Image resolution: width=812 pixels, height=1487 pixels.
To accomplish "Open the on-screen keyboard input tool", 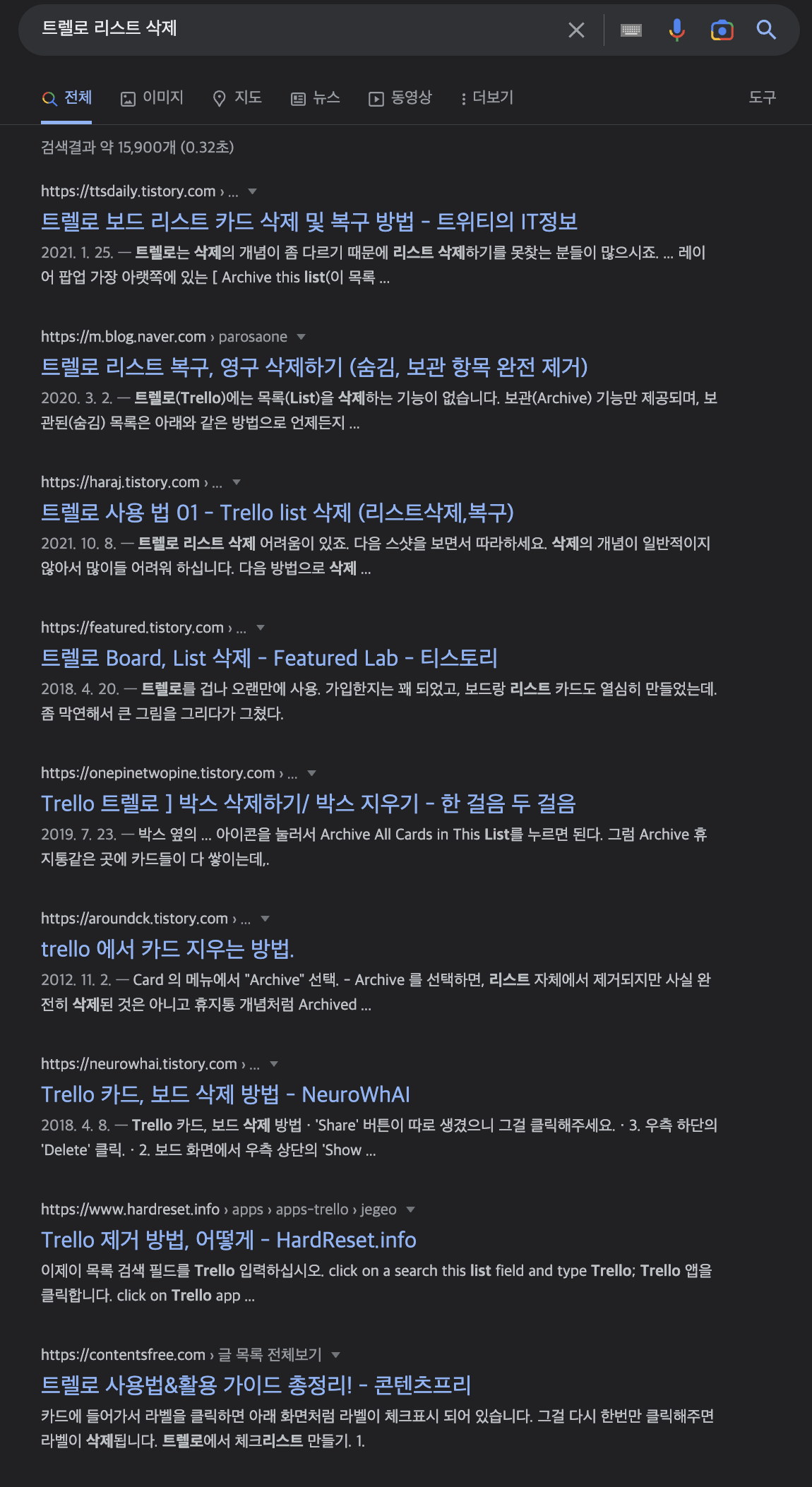I will click(631, 30).
